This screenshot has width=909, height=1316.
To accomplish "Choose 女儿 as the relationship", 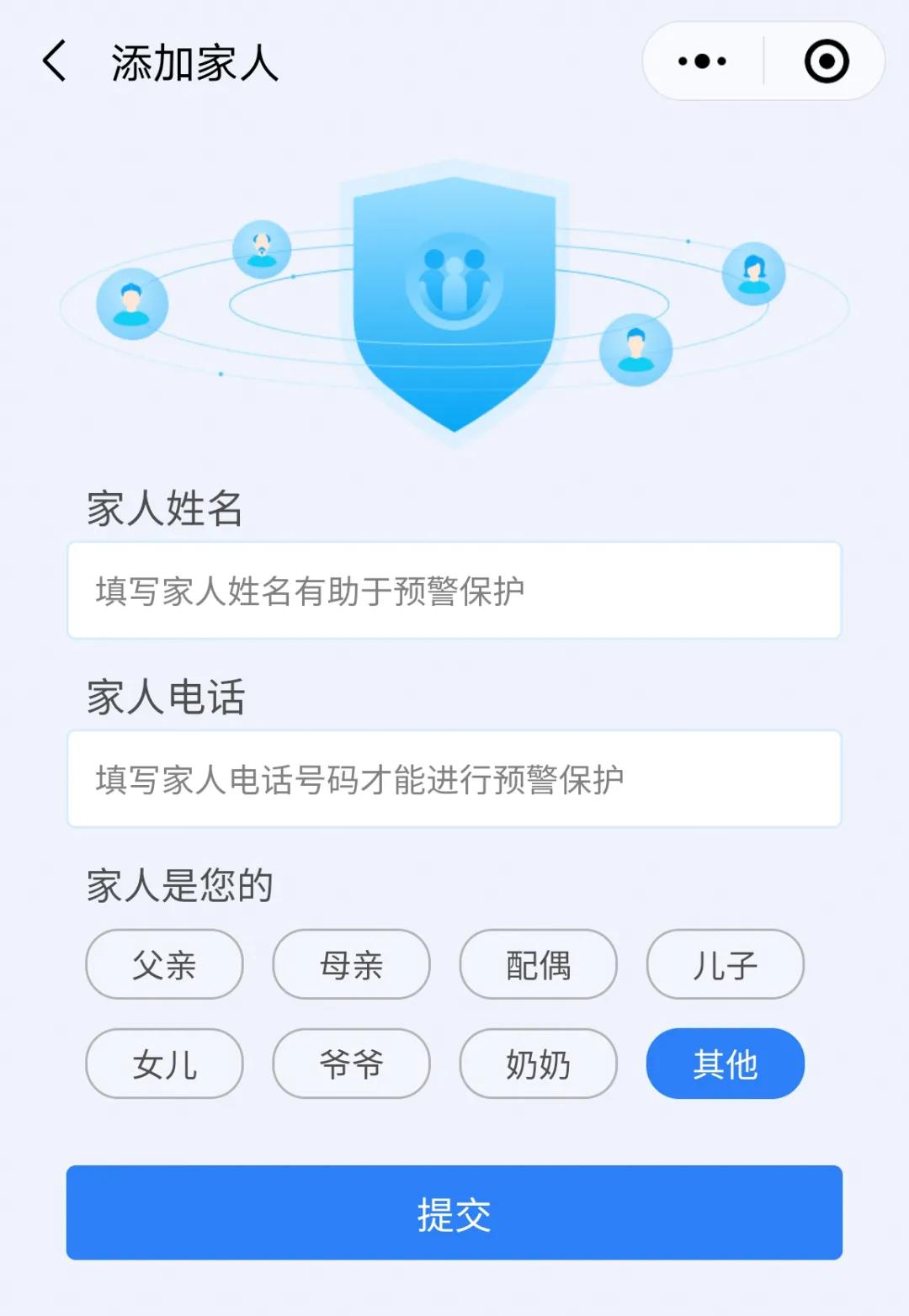I will (x=164, y=1064).
